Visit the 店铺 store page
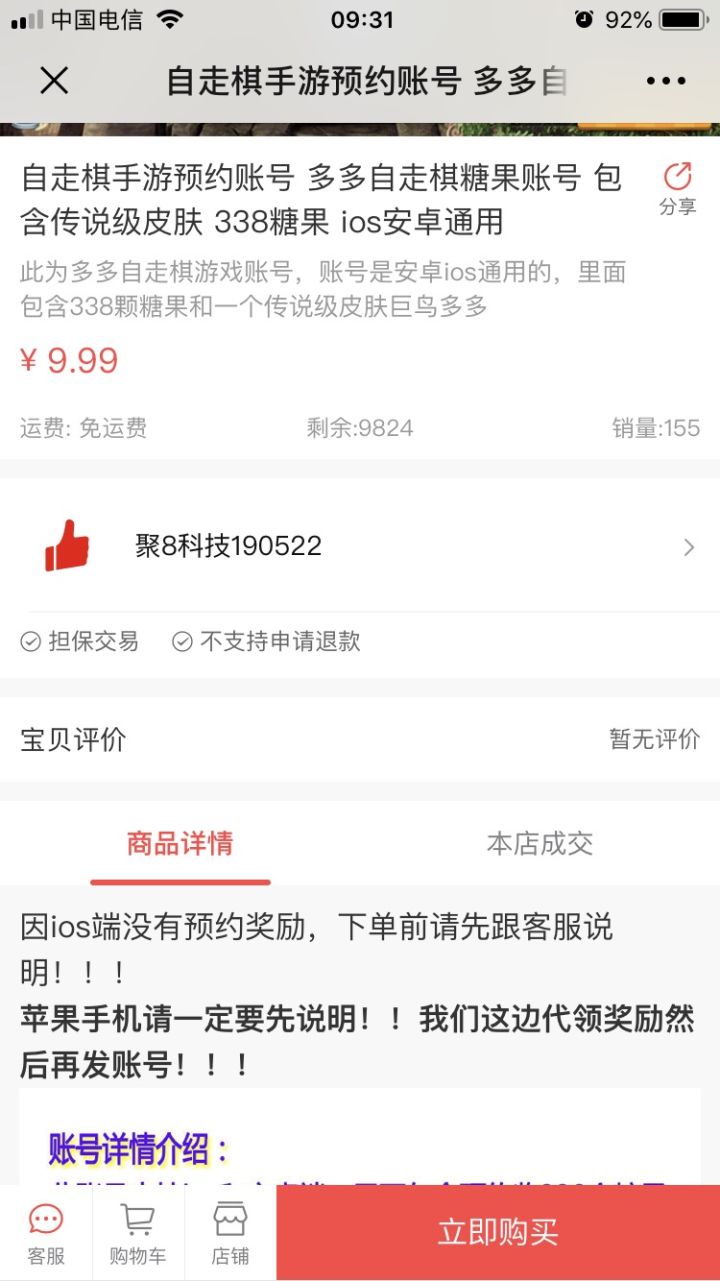 click(x=230, y=1233)
